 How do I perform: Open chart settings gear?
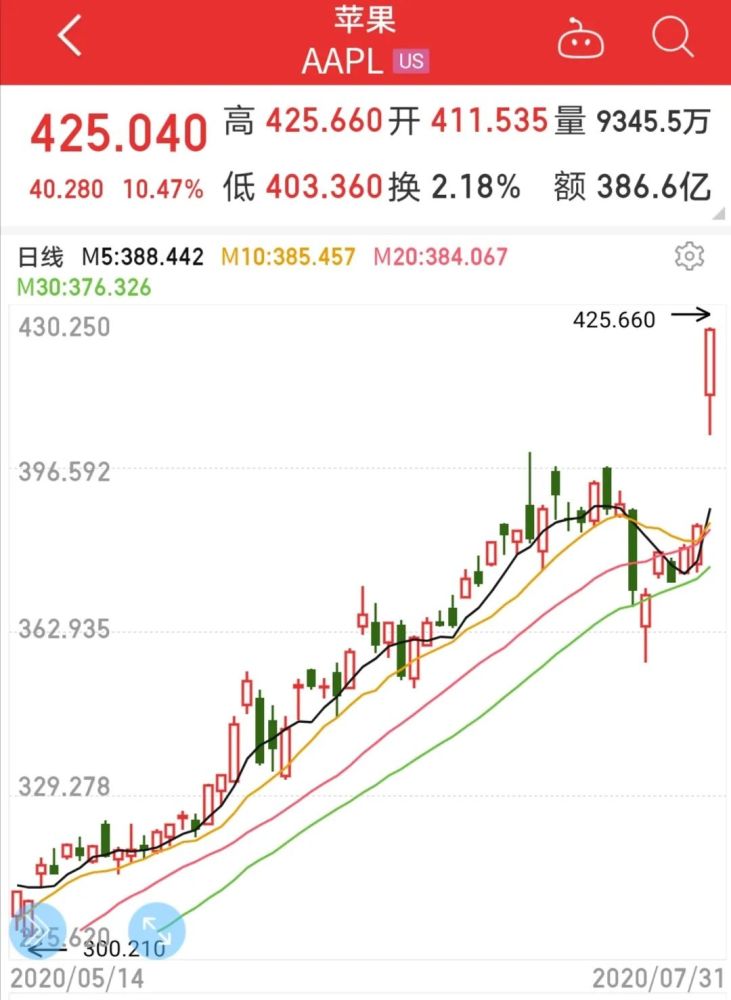[x=689, y=256]
